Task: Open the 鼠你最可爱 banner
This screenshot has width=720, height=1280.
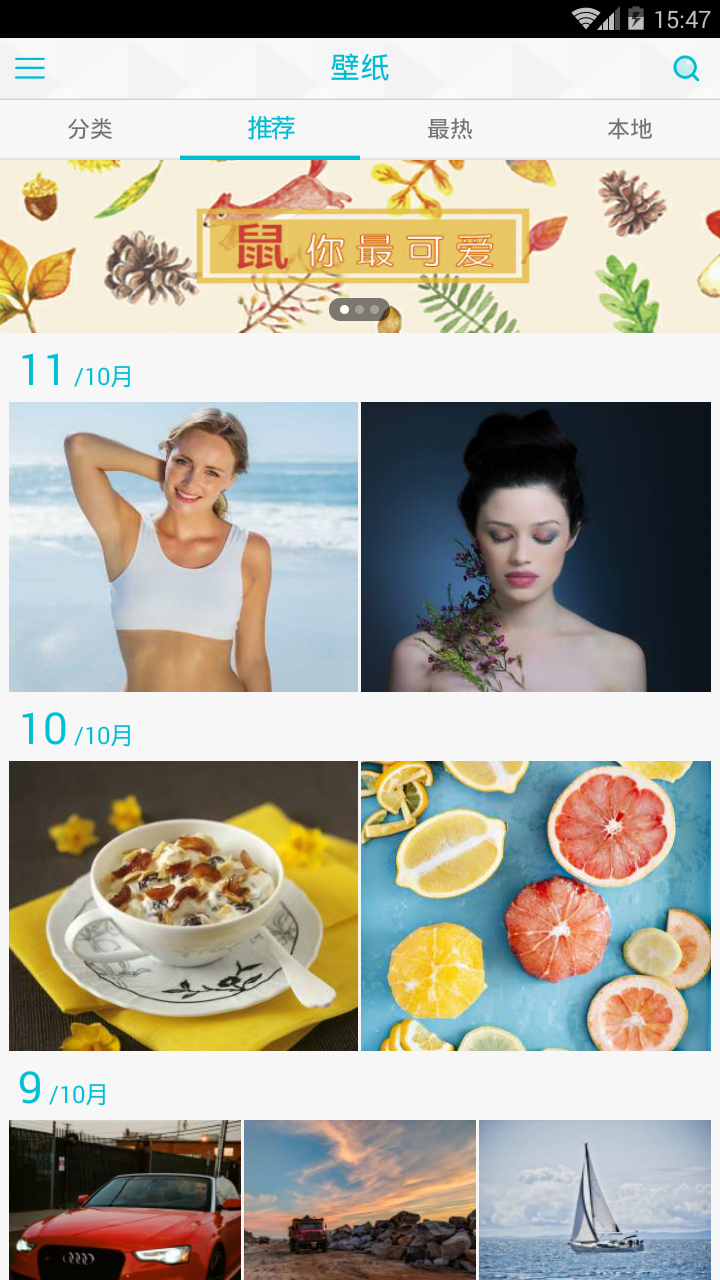Action: [x=360, y=246]
